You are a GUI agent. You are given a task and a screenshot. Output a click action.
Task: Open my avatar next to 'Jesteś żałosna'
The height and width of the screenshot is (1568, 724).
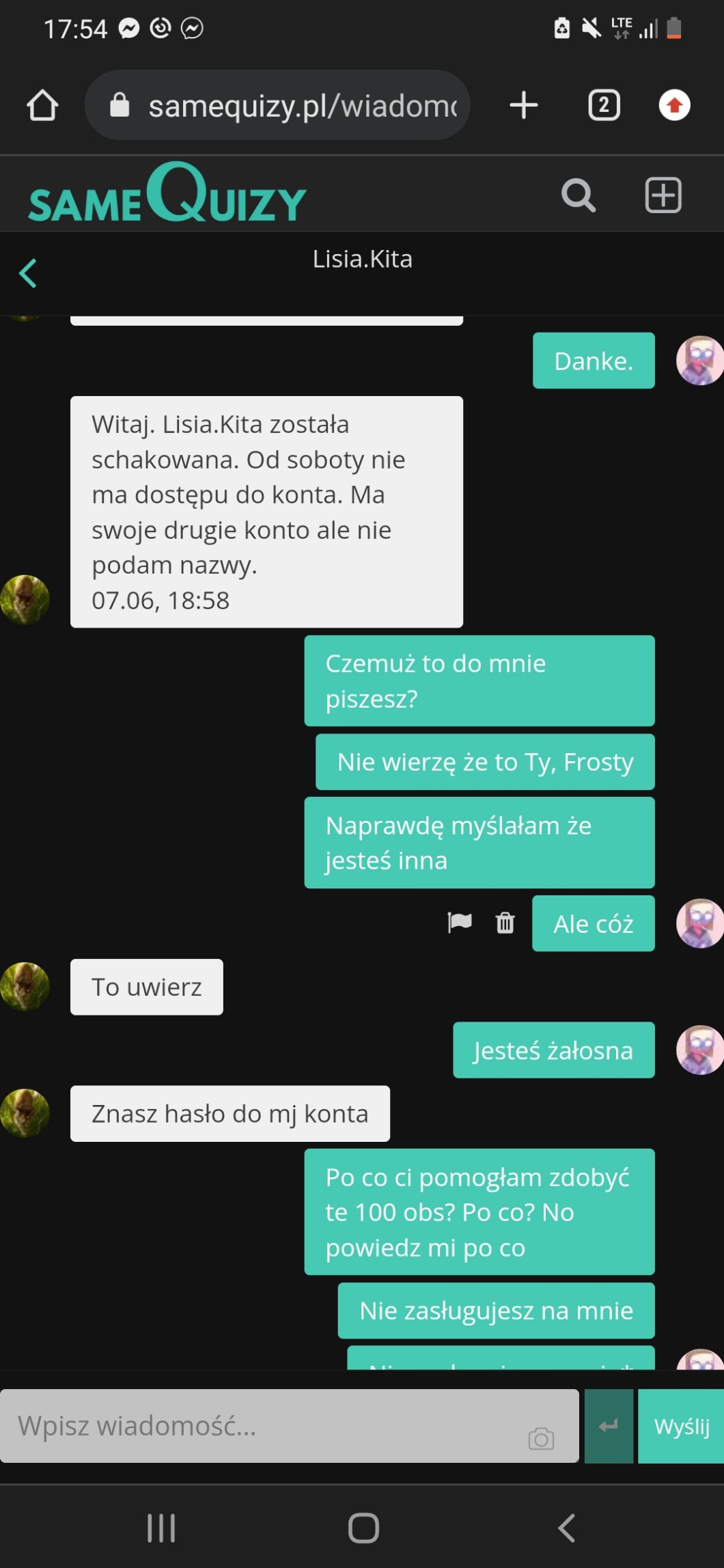[699, 1050]
